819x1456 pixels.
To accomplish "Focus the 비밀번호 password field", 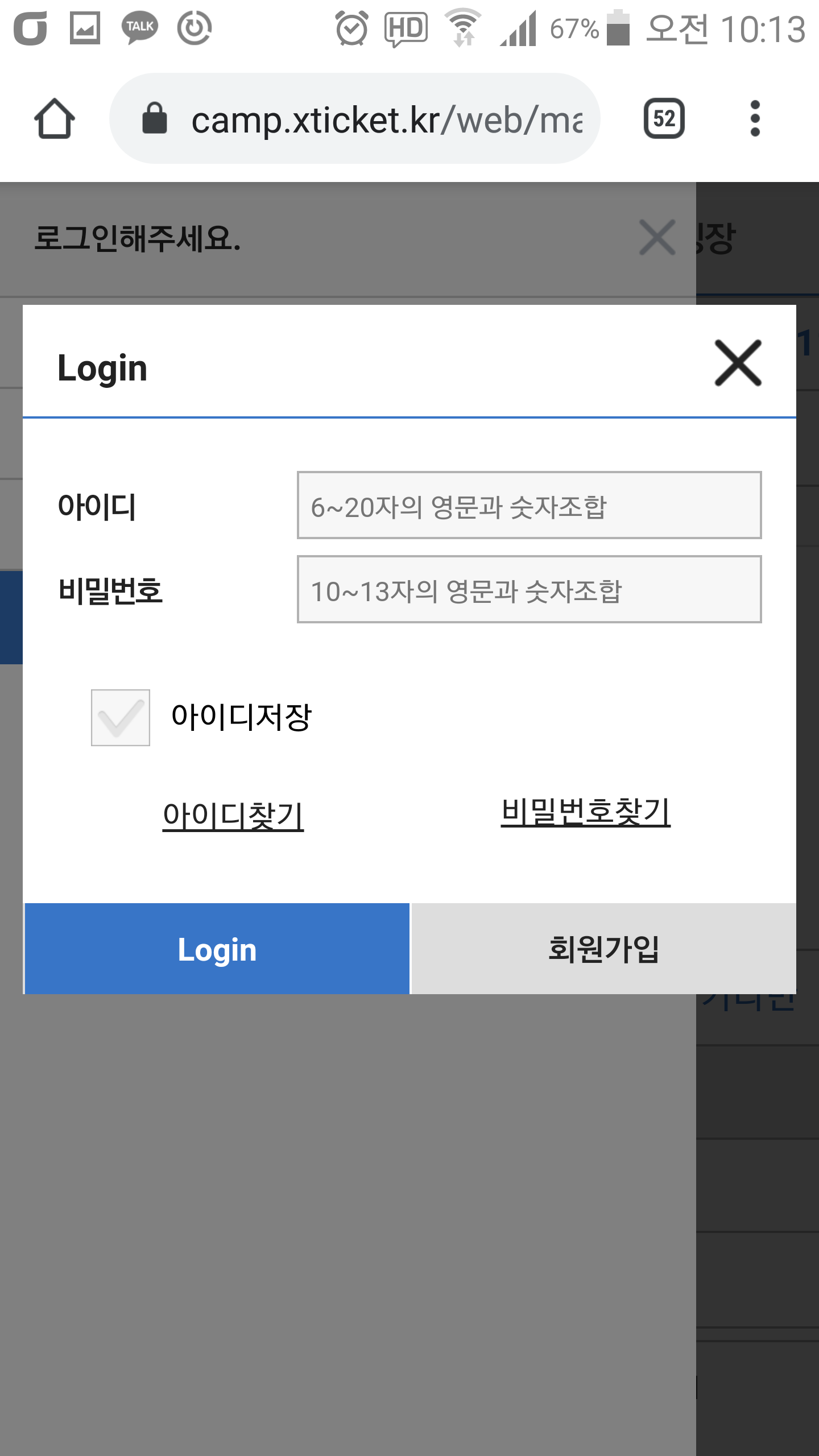I will tap(529, 589).
